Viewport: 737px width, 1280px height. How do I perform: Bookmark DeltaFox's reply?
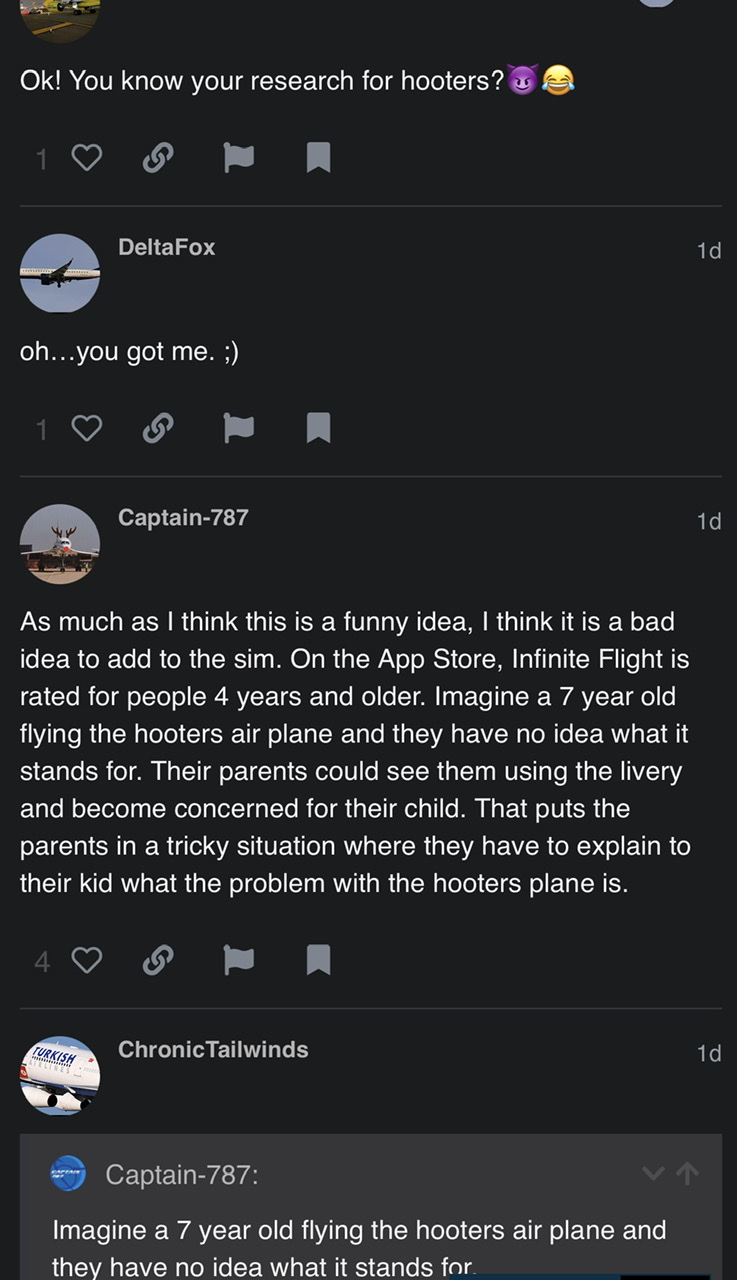(318, 429)
